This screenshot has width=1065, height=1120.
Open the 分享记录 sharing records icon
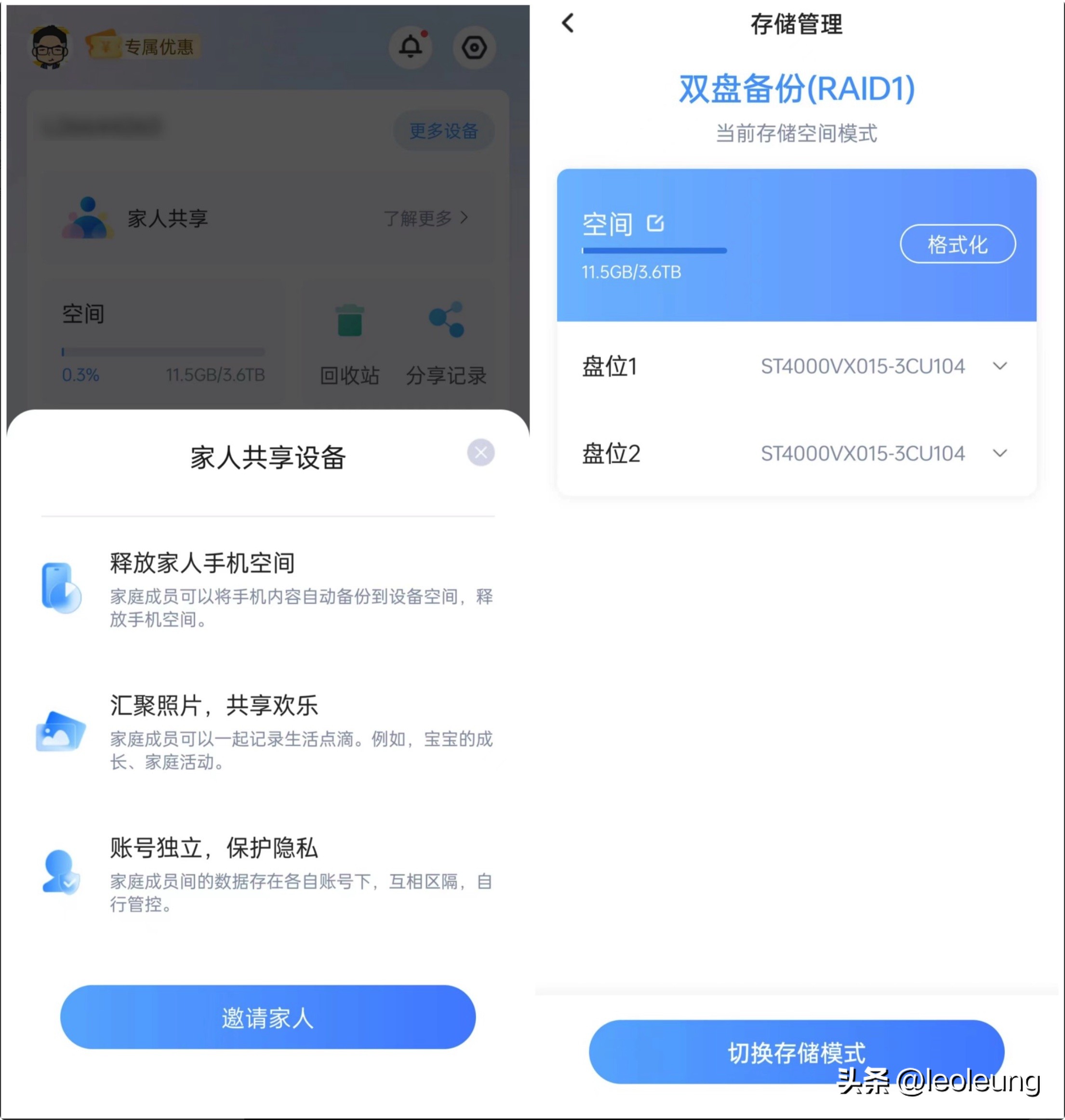click(446, 319)
